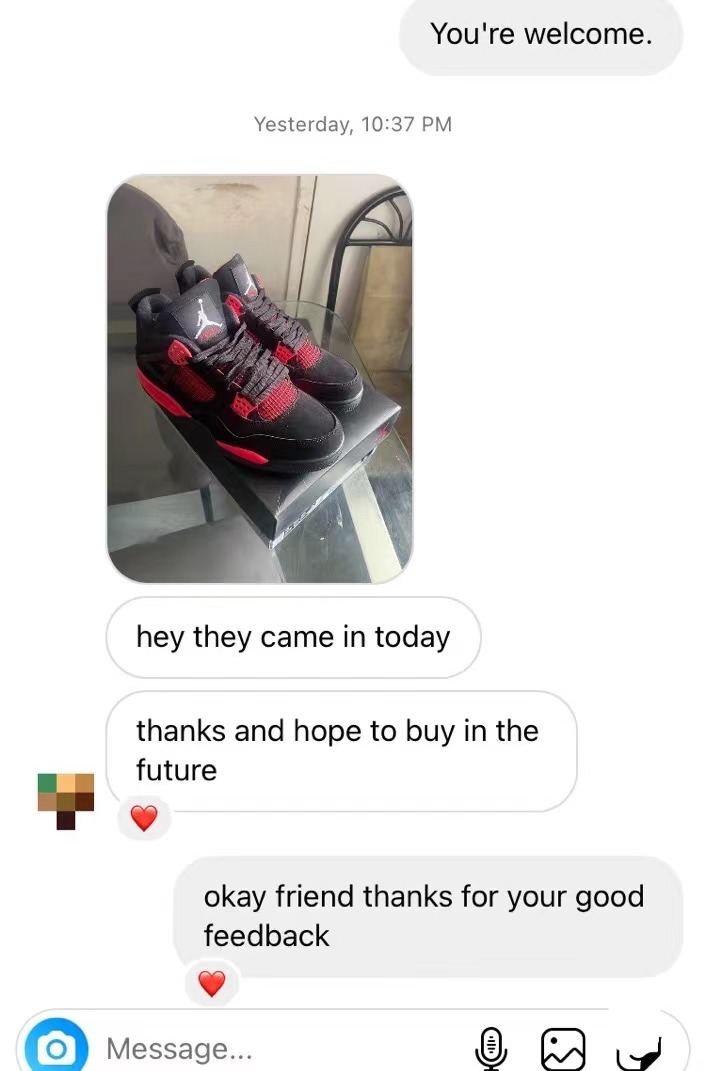View heart reaction on 'okay friend' message
Image resolution: width=706 pixels, height=1071 pixels.
coord(211,984)
